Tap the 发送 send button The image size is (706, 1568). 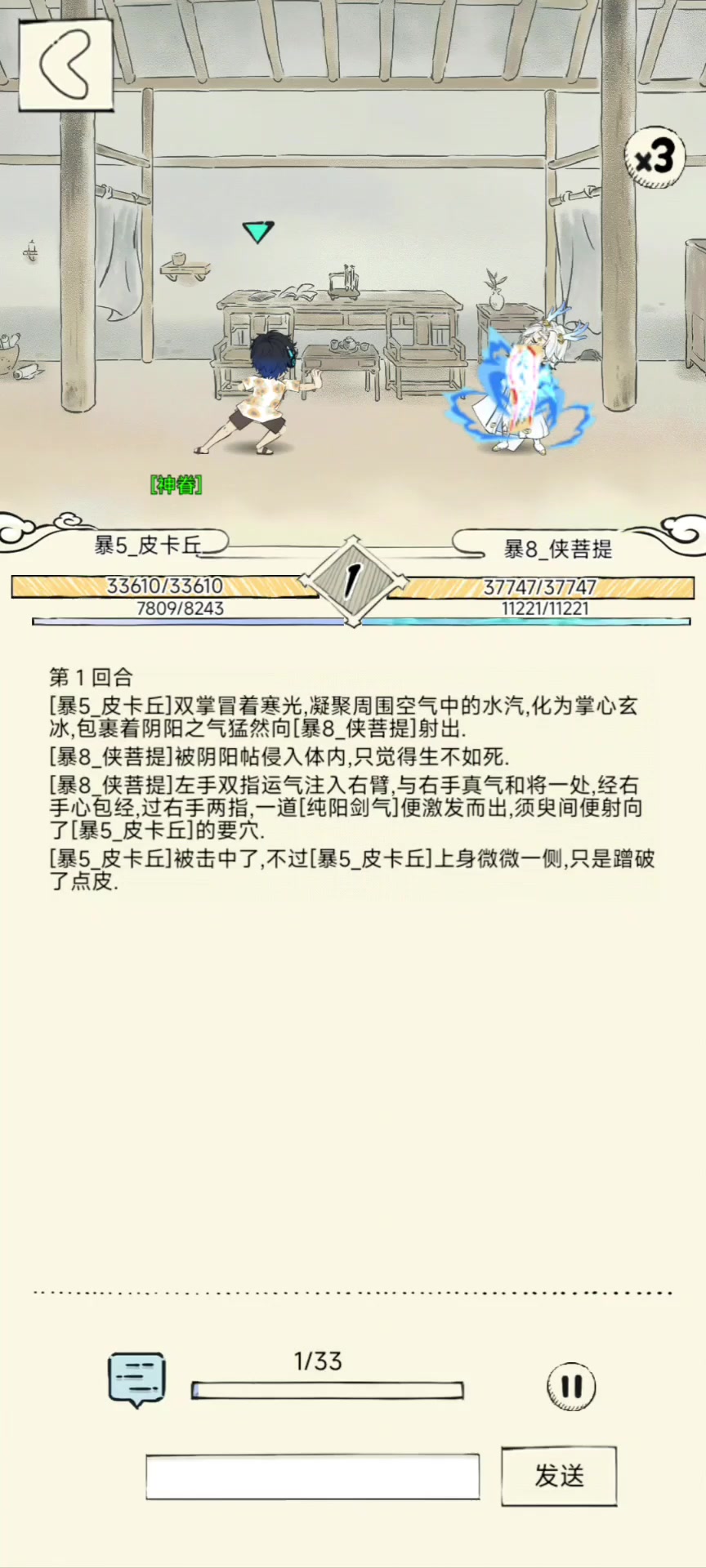pyautogui.click(x=559, y=1476)
